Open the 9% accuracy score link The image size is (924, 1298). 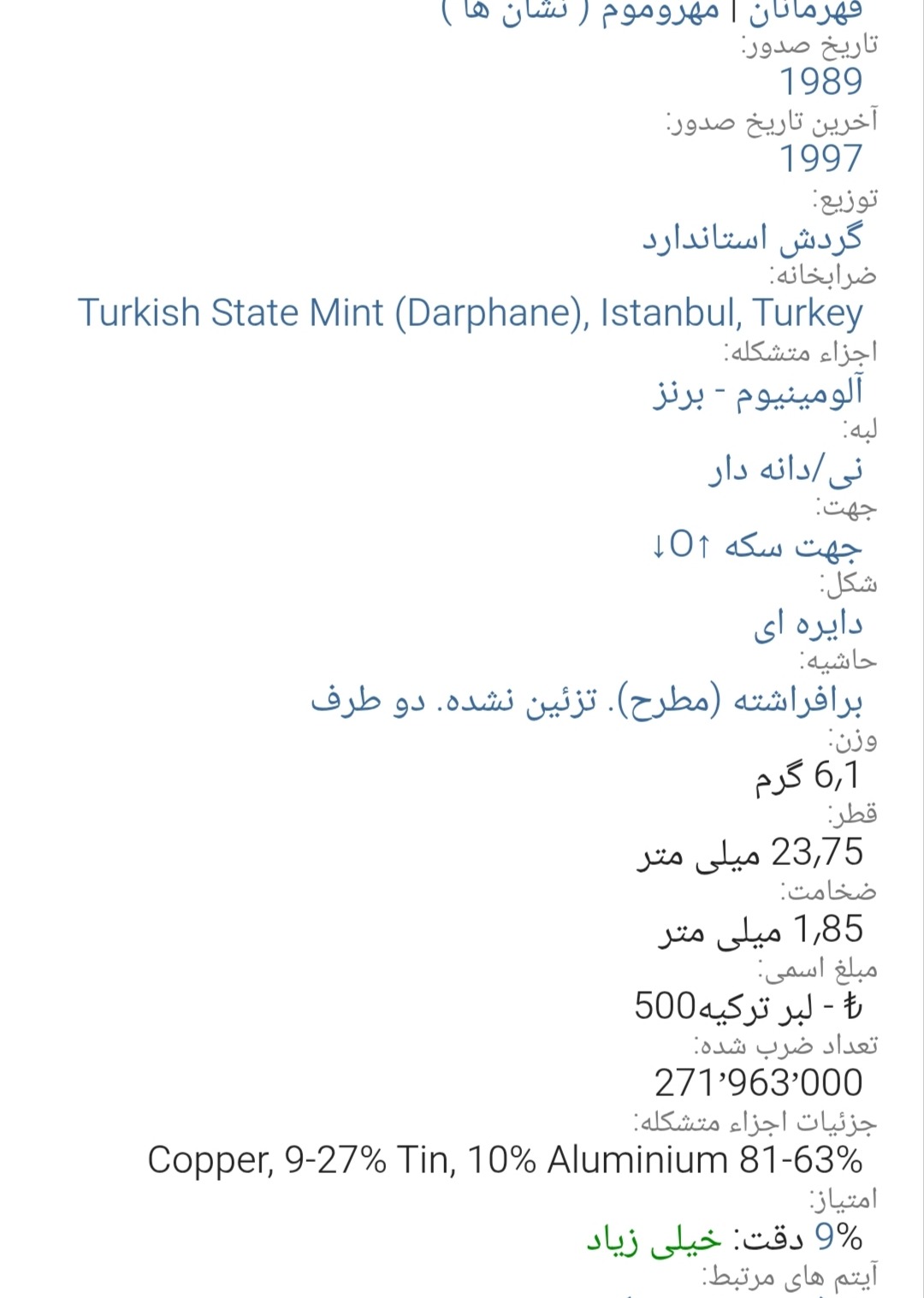(838, 1236)
